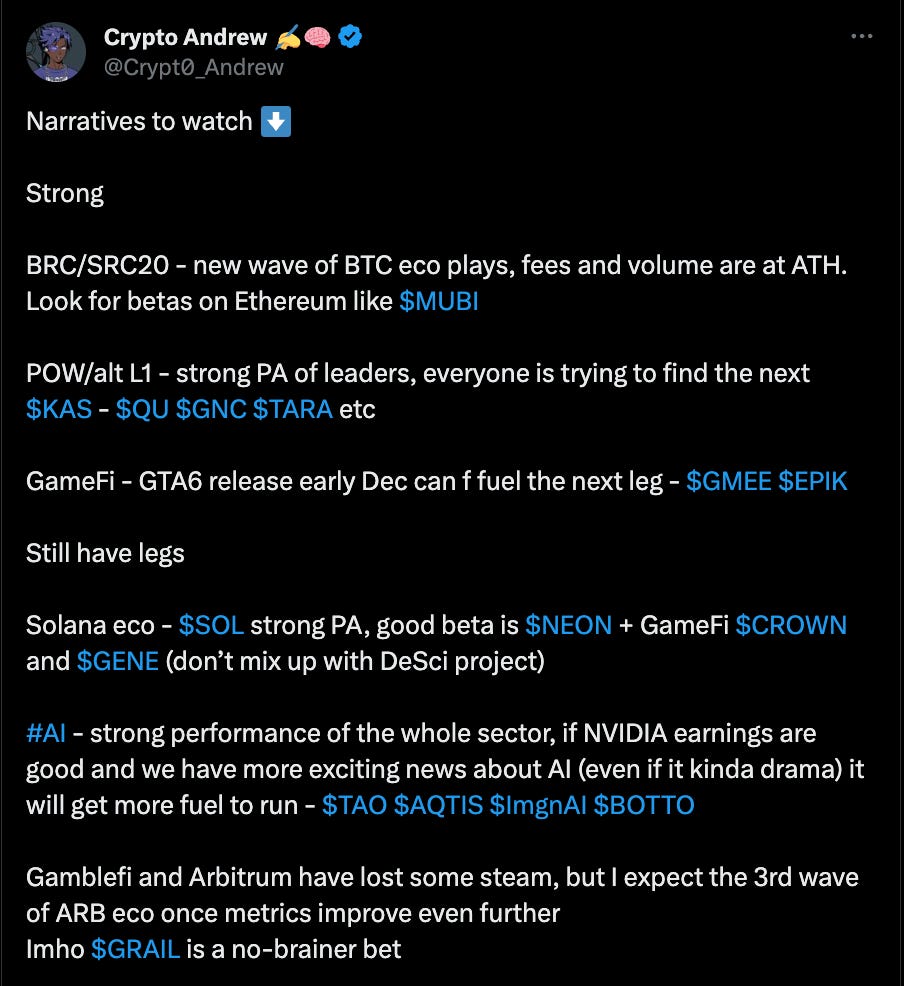Viewport: 904px width, 986px height.
Task: View the $GMEE cashtag
Action: [729, 481]
